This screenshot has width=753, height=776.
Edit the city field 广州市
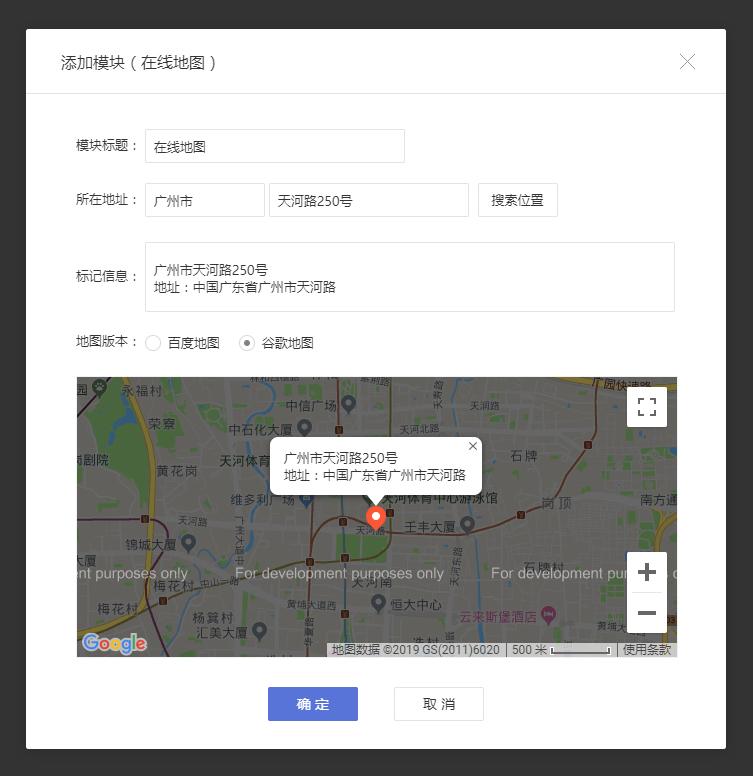click(x=204, y=200)
